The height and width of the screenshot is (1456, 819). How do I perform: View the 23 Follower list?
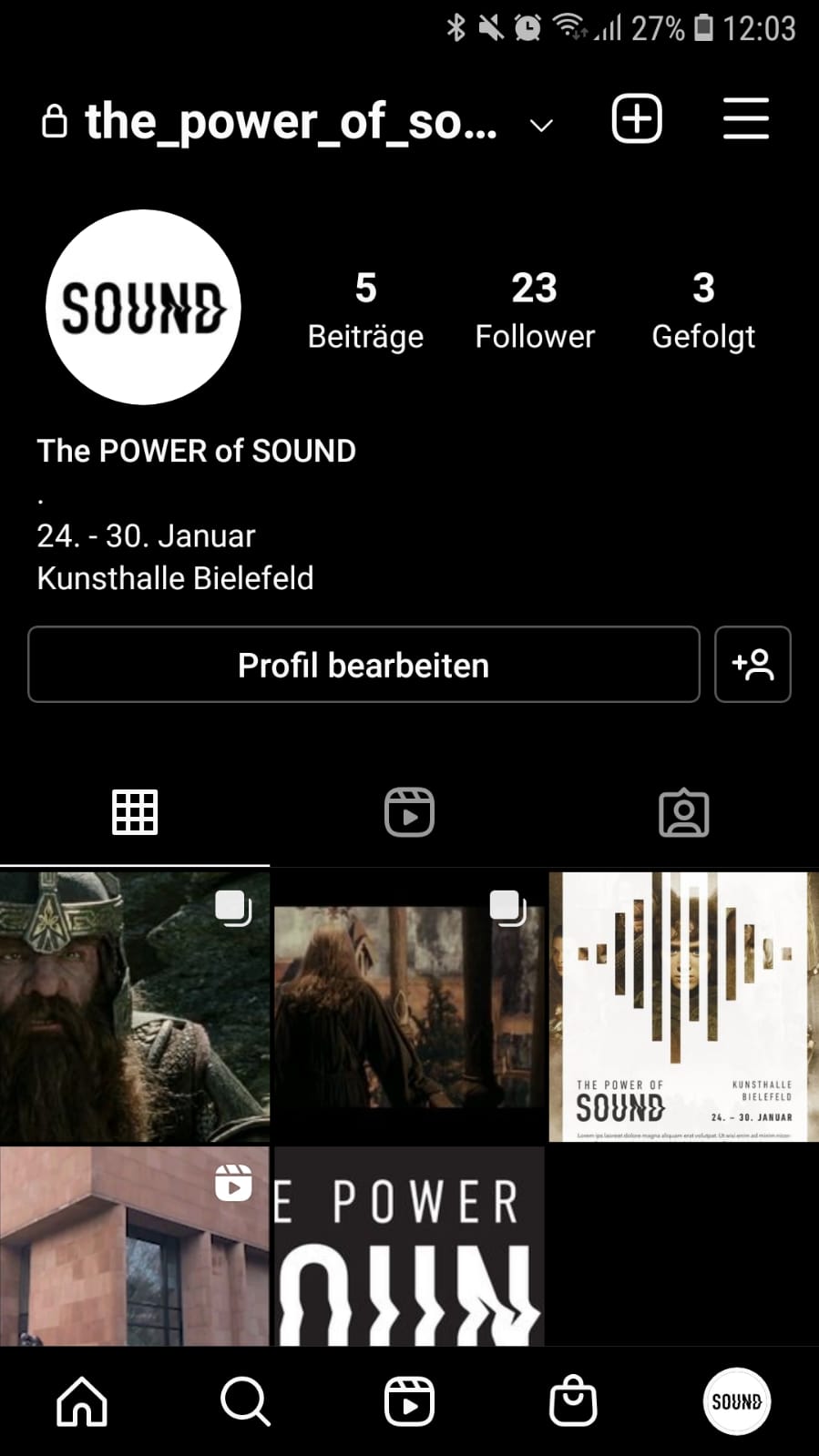pyautogui.click(x=535, y=311)
